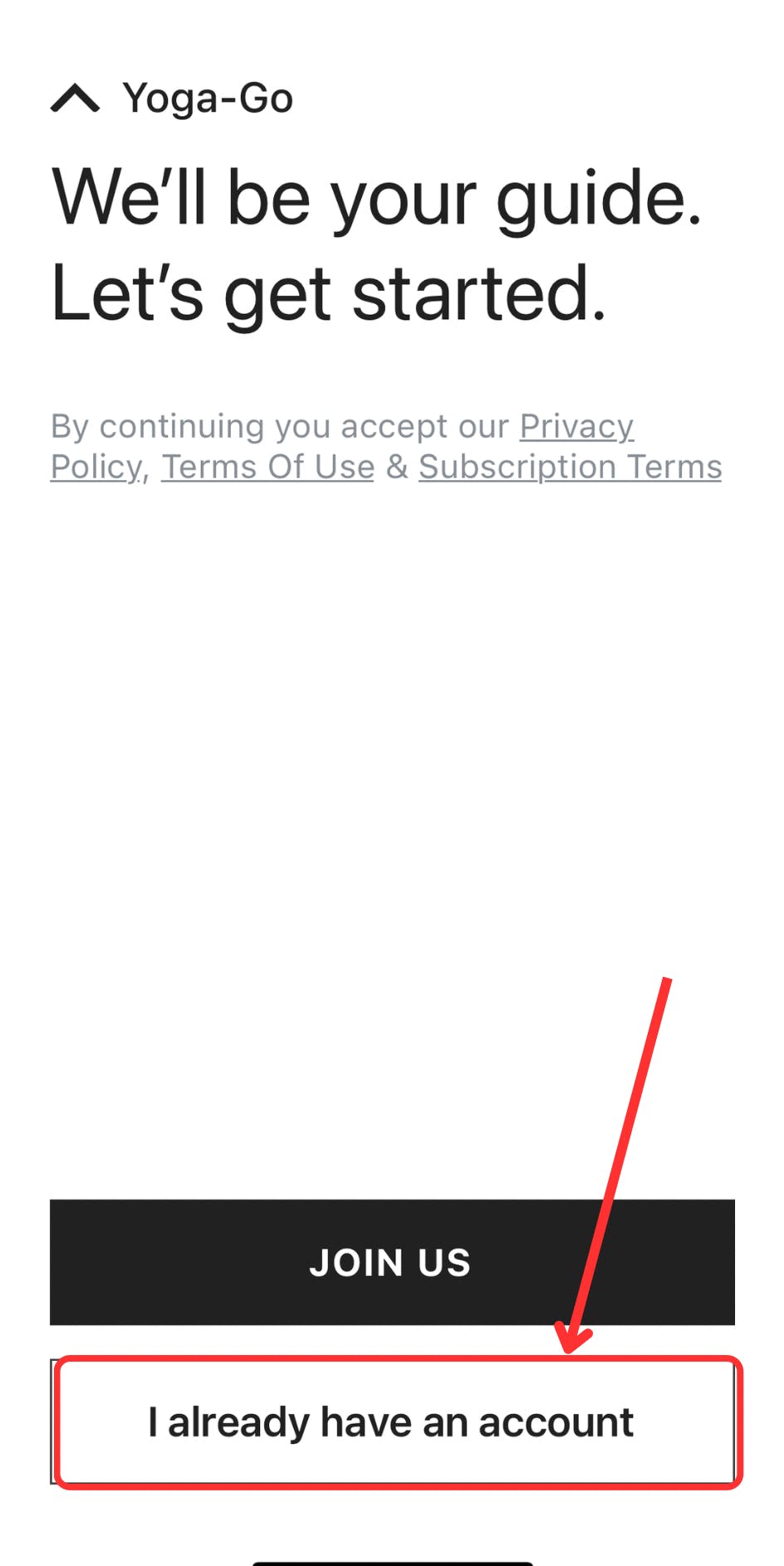Open the Privacy Policy link
Viewport: 784px width, 1566px height.
click(x=576, y=426)
